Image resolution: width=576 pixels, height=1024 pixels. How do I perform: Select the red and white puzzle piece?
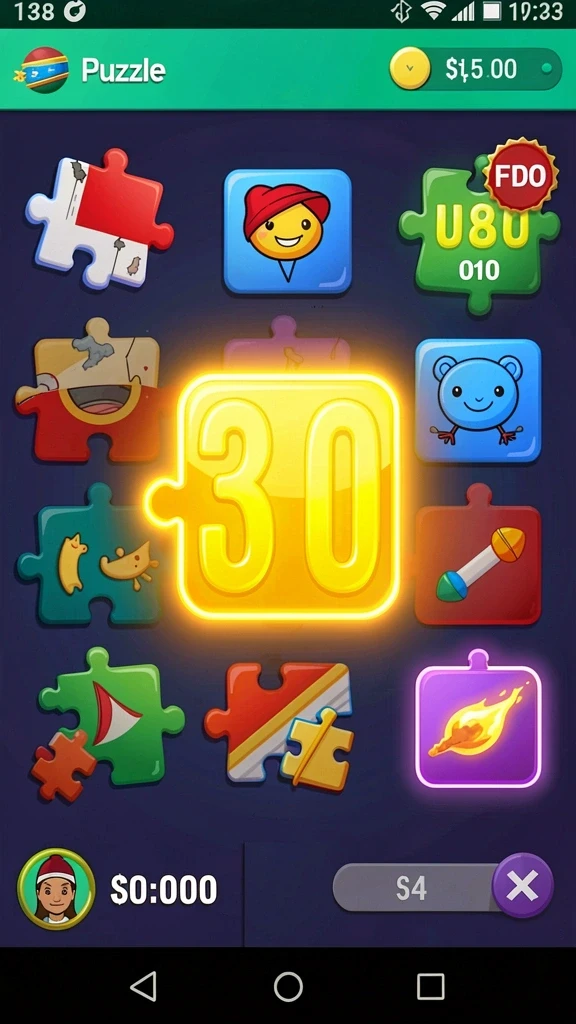[x=99, y=219]
